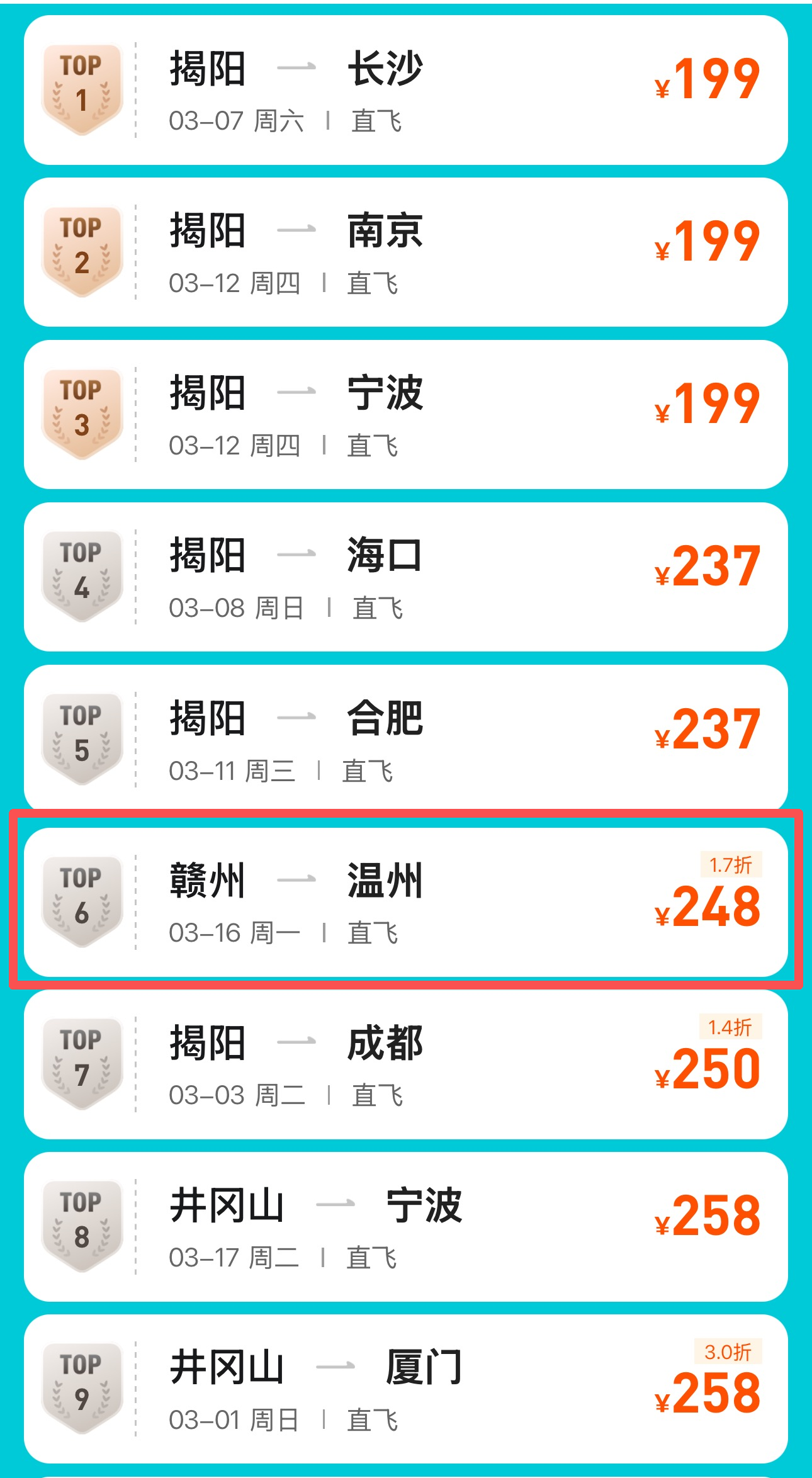Viewport: 812px width, 1478px height.
Task: Open the 揭阳 to 合肥 flight deal
Action: 405,738
